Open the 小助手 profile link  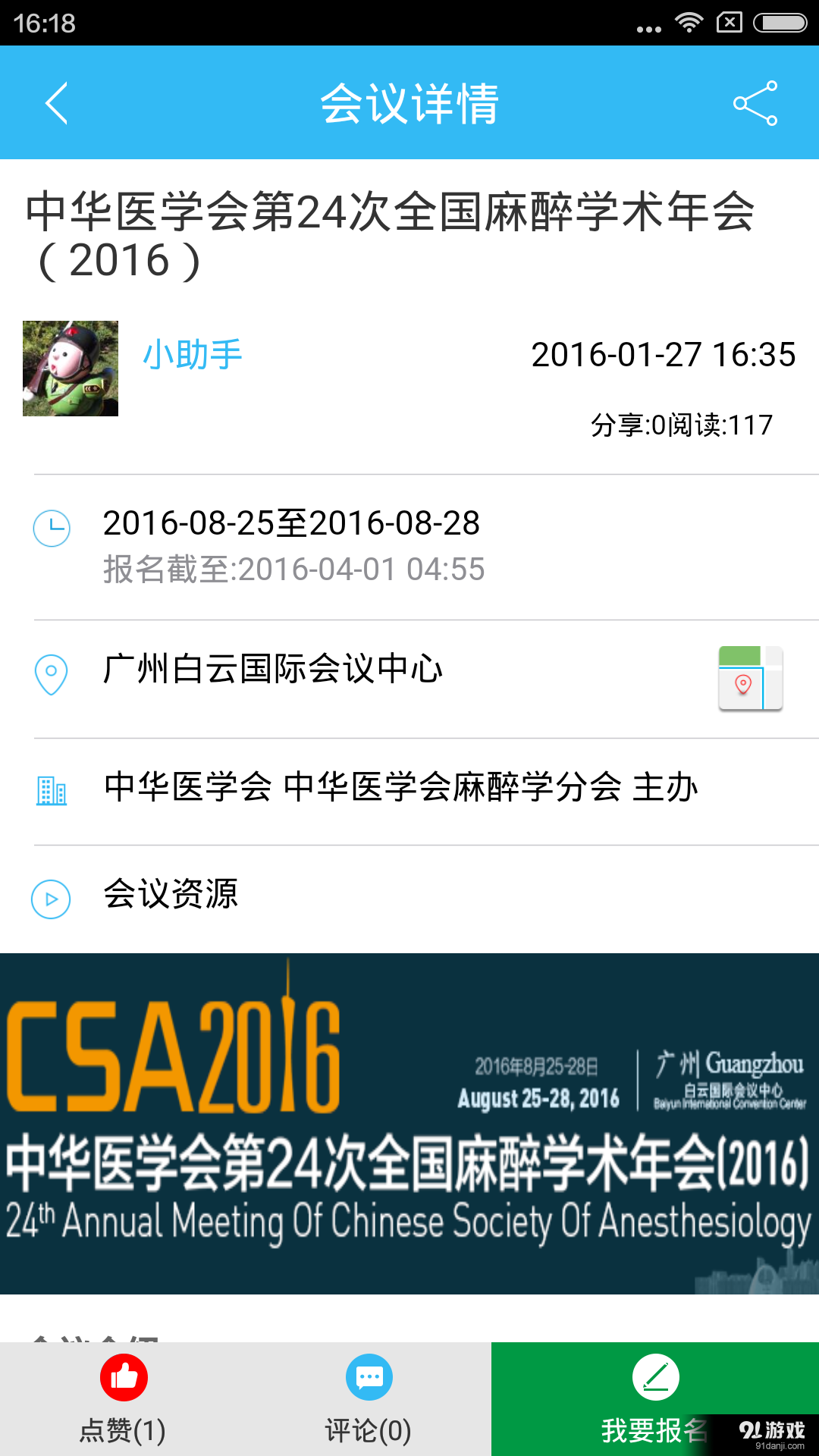pyautogui.click(x=191, y=354)
